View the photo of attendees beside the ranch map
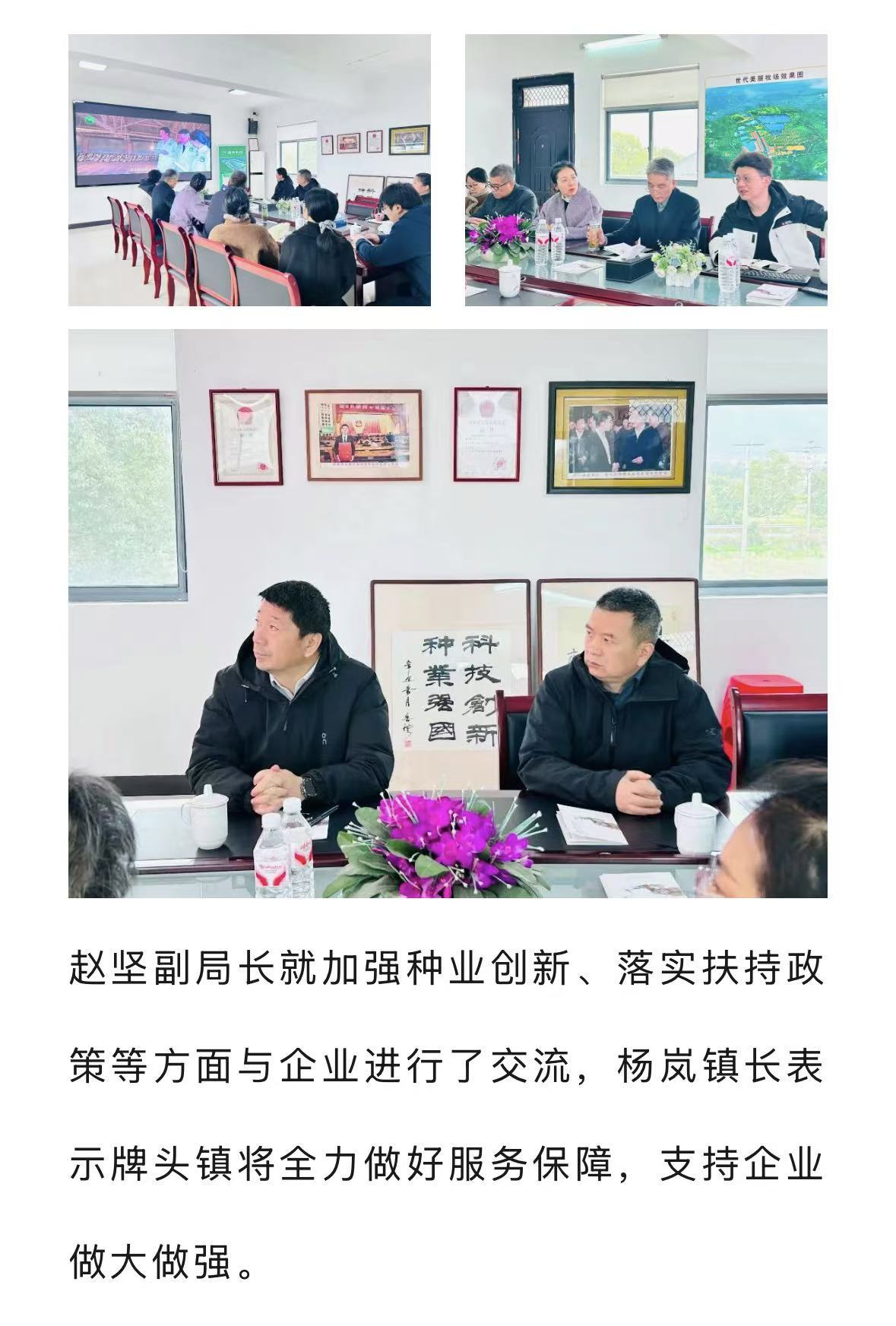Image resolution: width=896 pixels, height=1326 pixels. pyautogui.click(x=646, y=170)
